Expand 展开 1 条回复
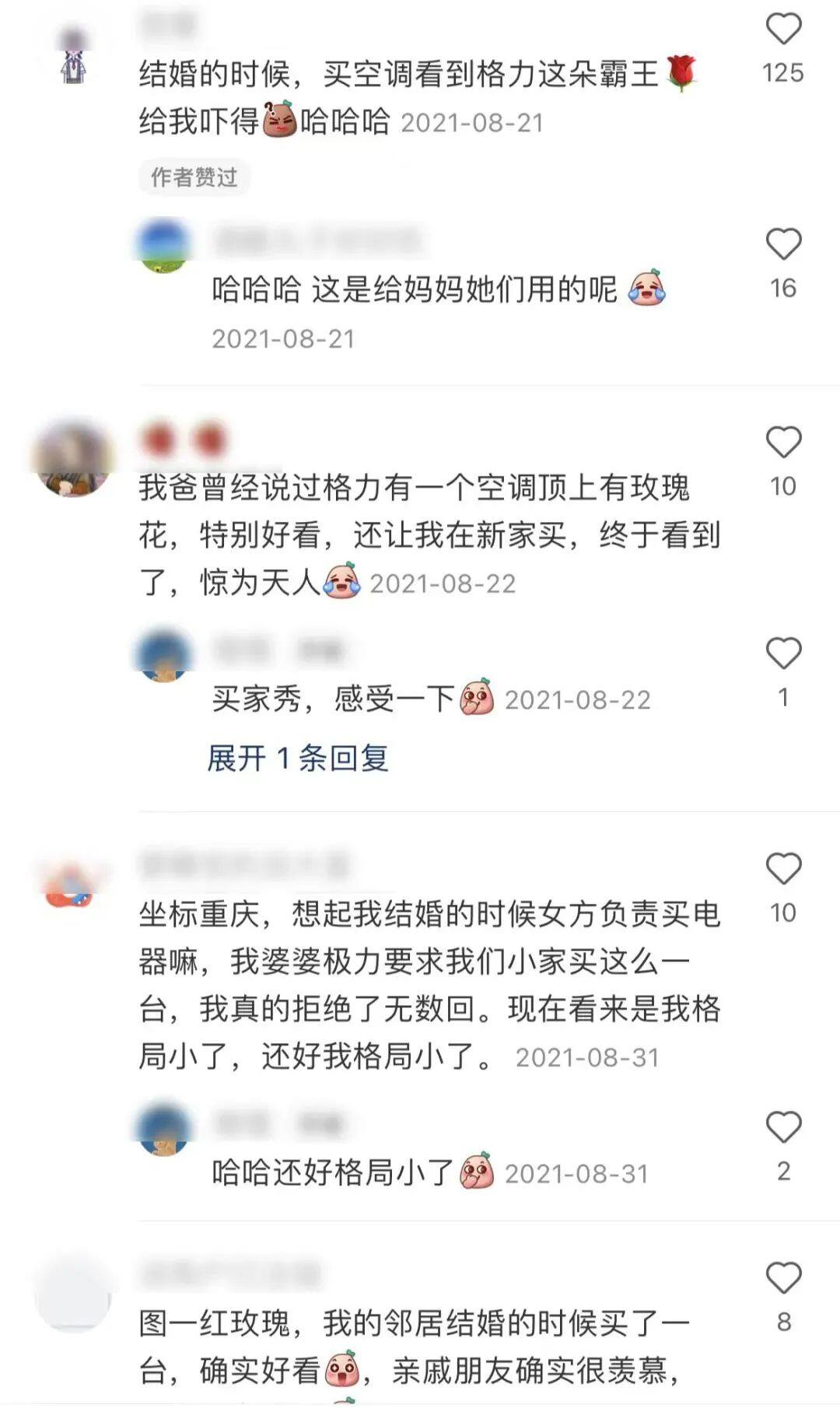This screenshot has width=840, height=1408. pos(297,758)
